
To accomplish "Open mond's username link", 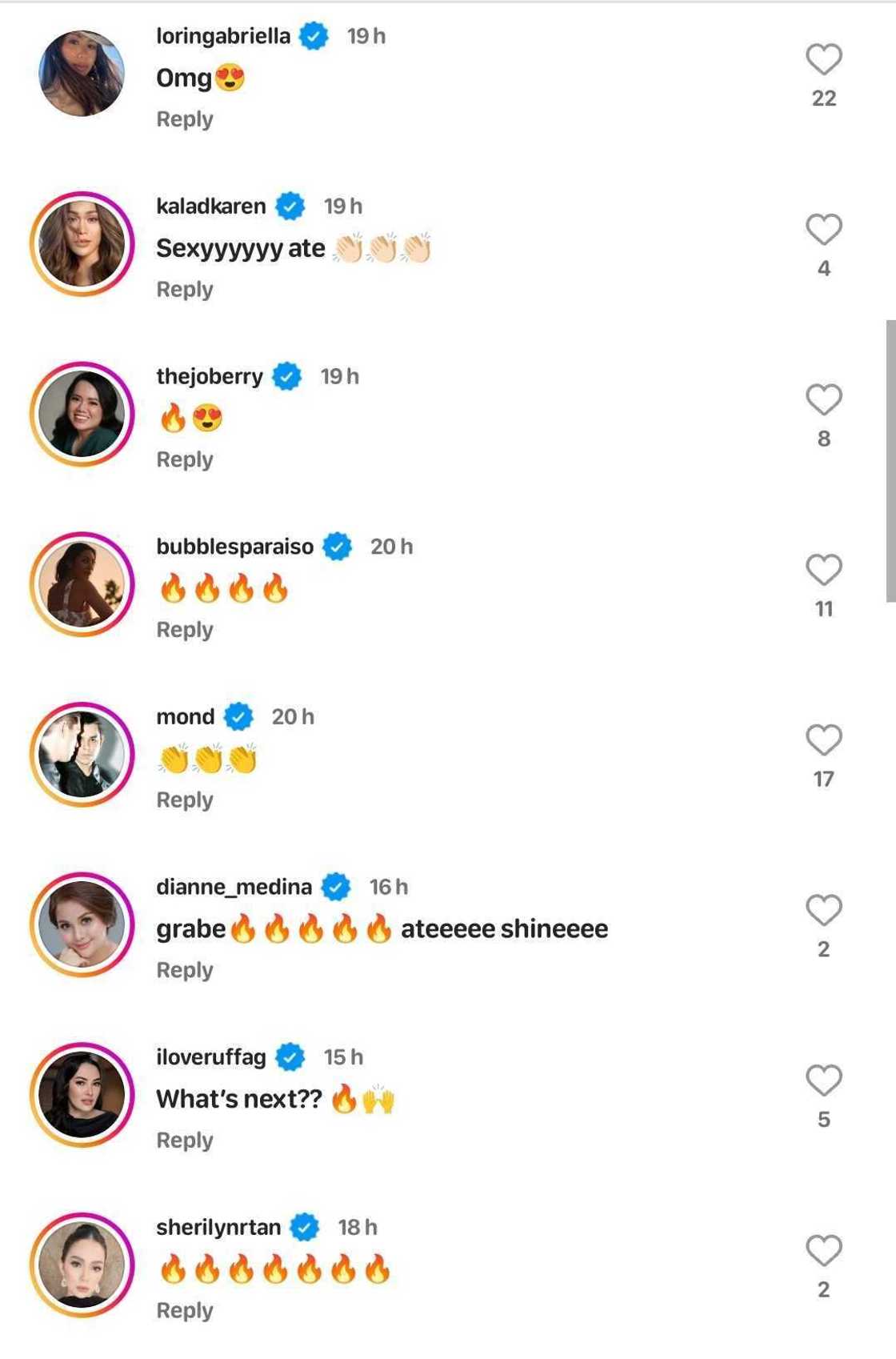I will point(186,716).
